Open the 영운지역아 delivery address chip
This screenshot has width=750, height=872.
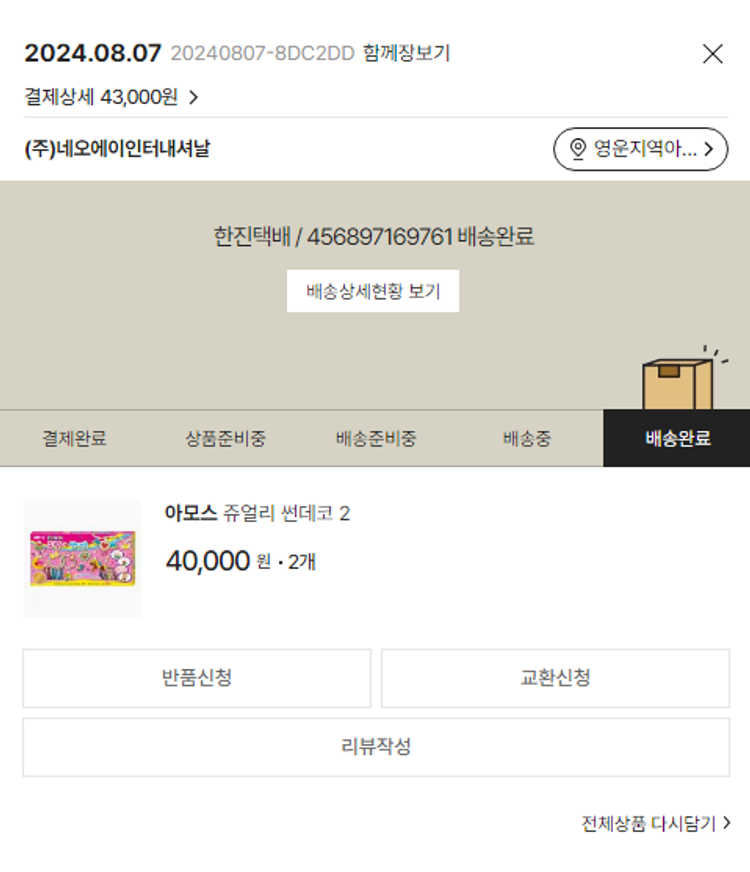pos(640,149)
